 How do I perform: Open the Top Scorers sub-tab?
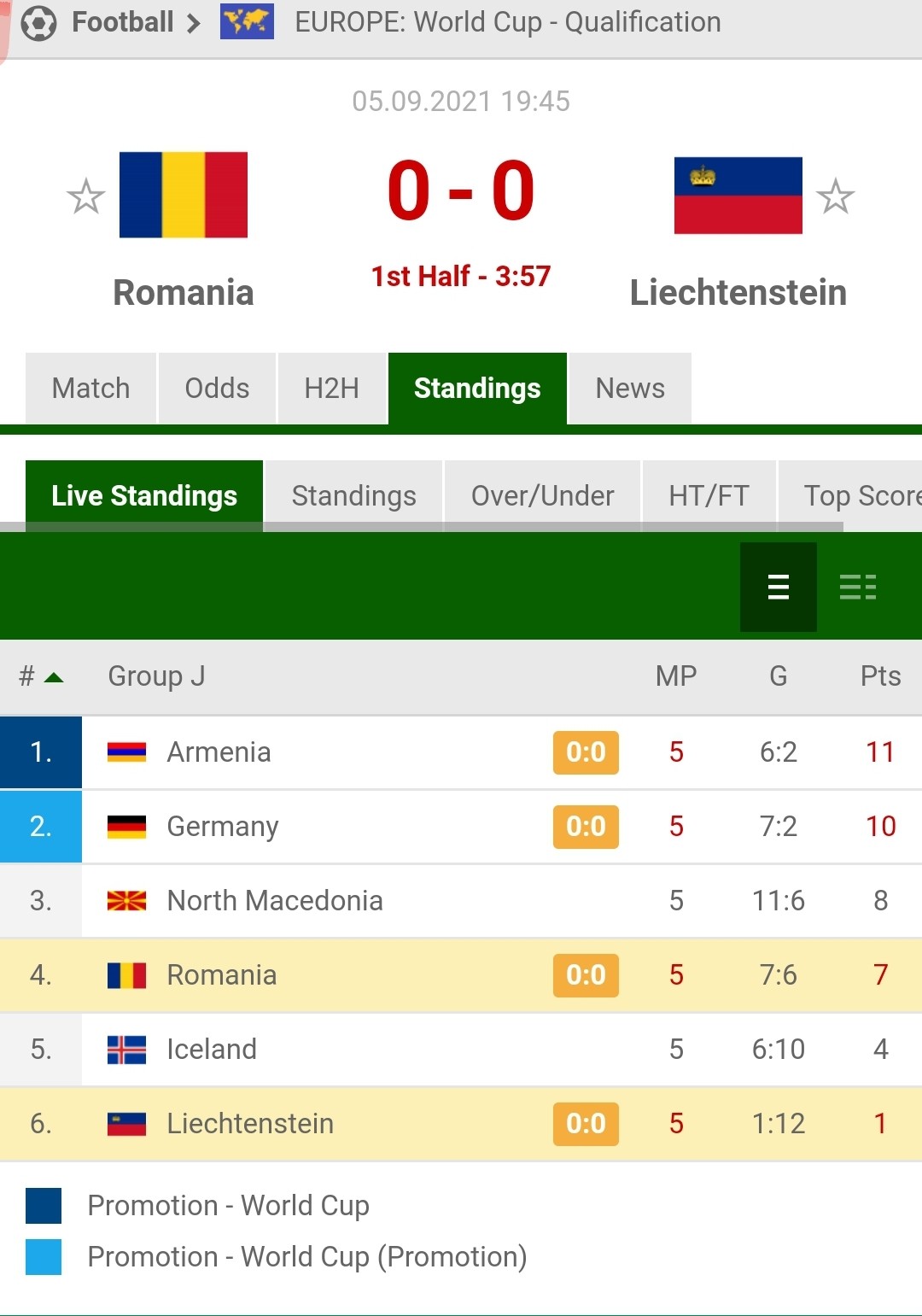coord(850,495)
